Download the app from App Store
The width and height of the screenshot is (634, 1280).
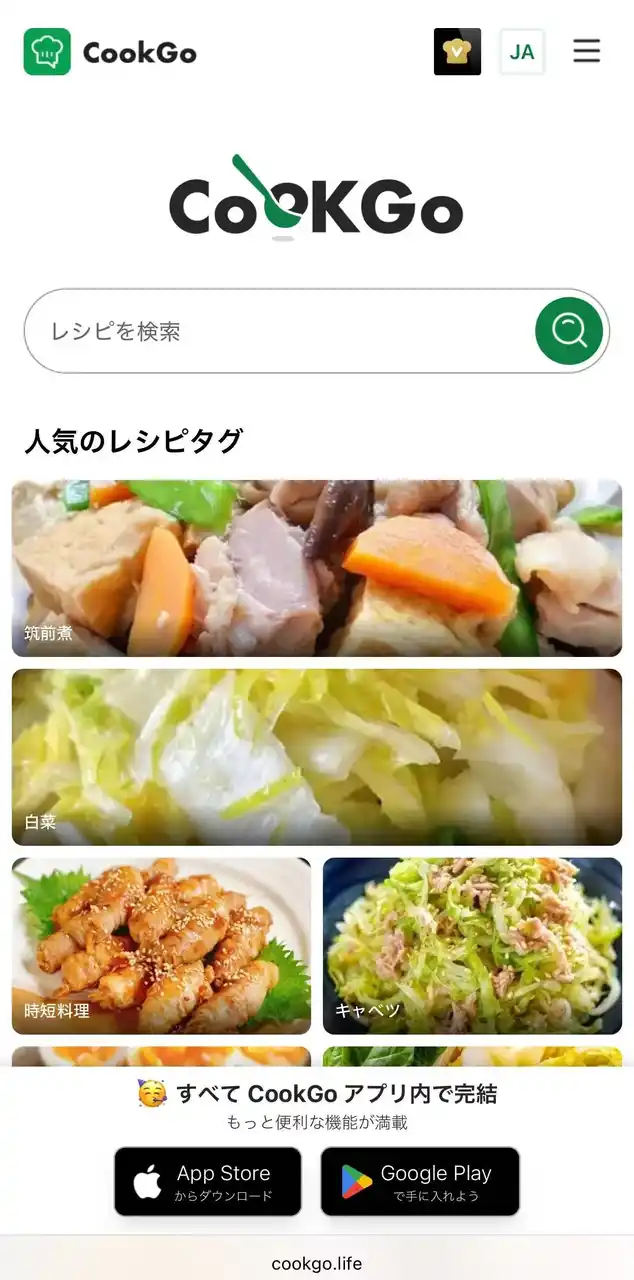(x=208, y=1181)
